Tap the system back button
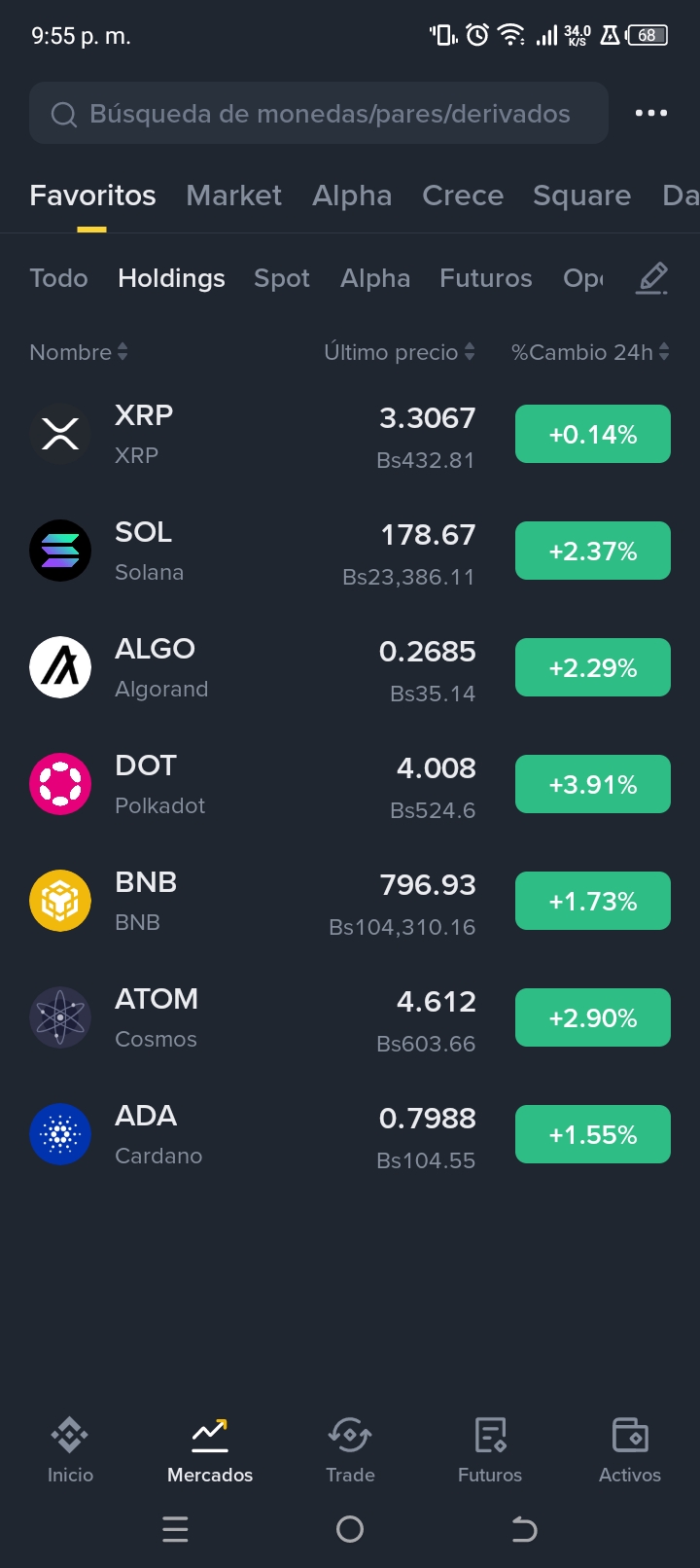 pos(524,1530)
